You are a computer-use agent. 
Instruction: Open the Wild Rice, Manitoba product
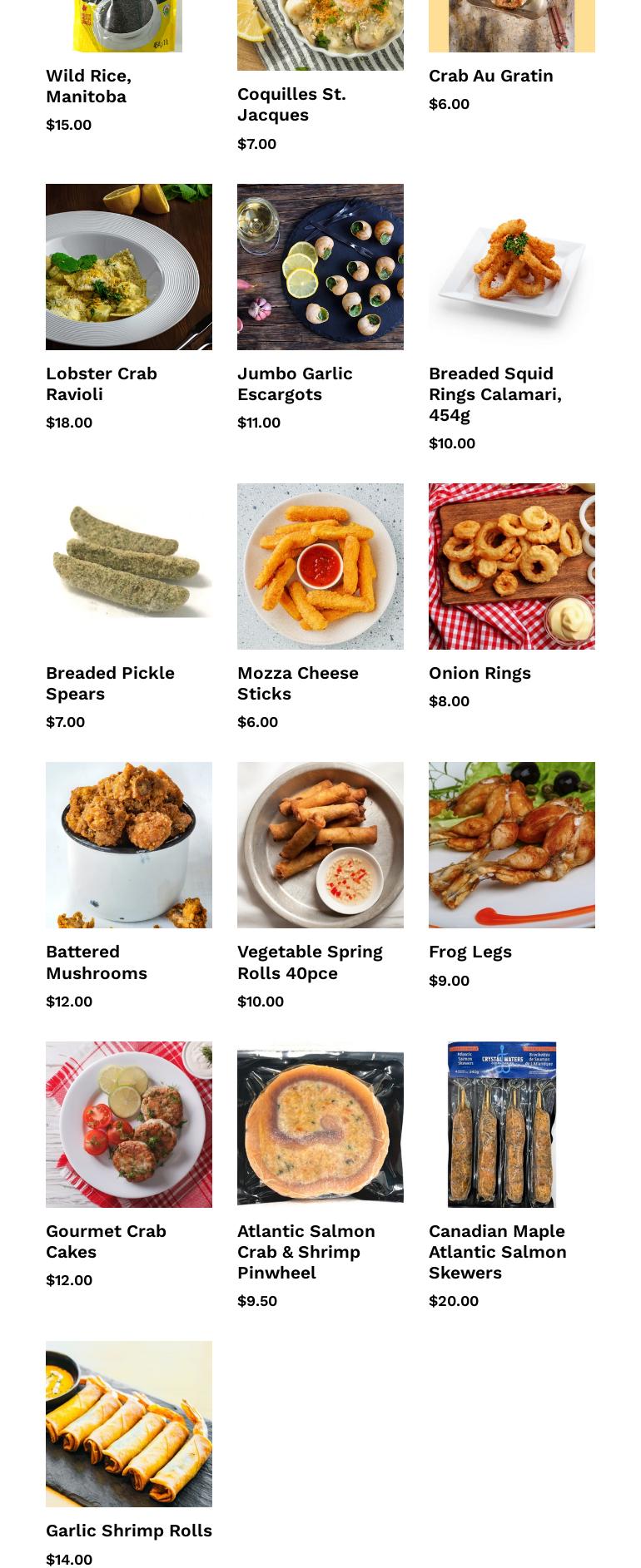(x=88, y=87)
